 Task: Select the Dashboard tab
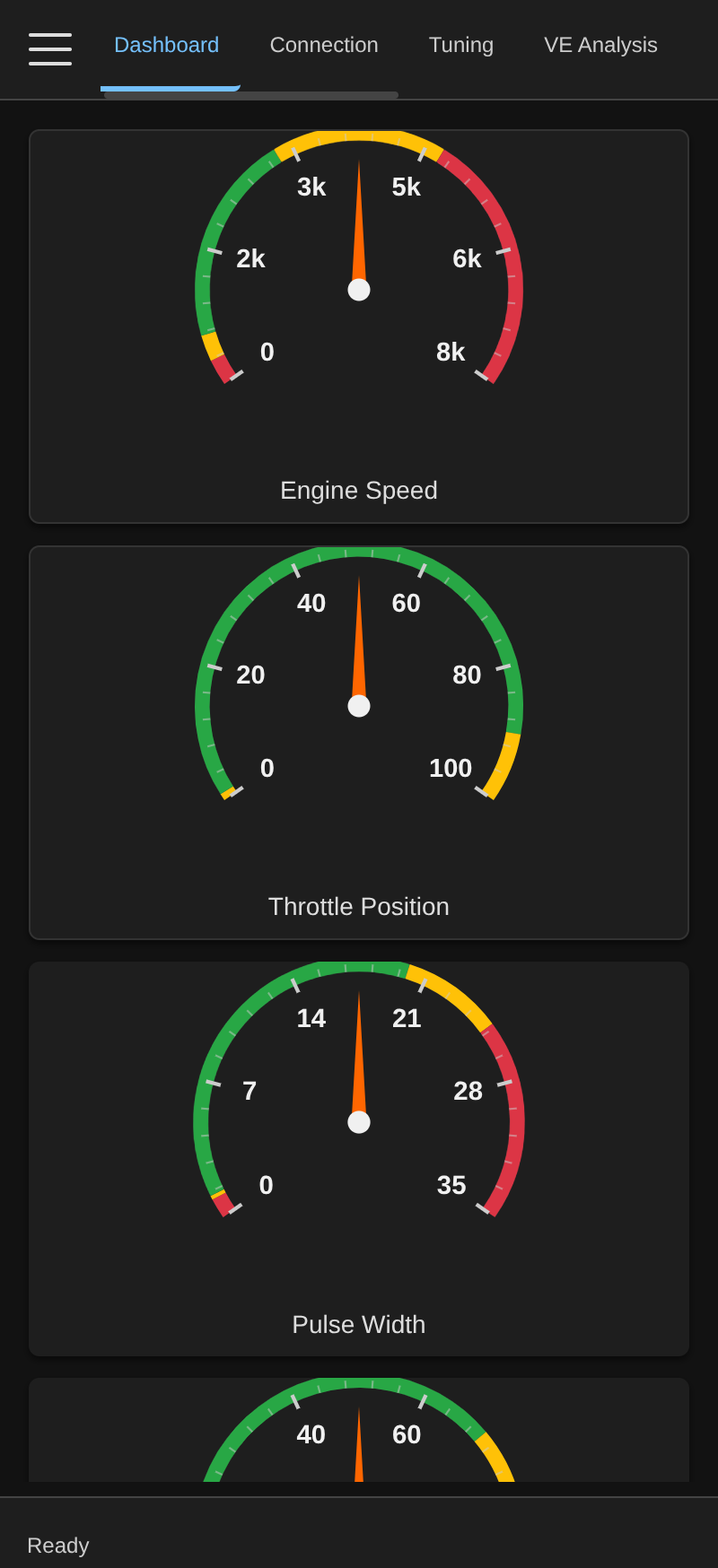click(167, 45)
